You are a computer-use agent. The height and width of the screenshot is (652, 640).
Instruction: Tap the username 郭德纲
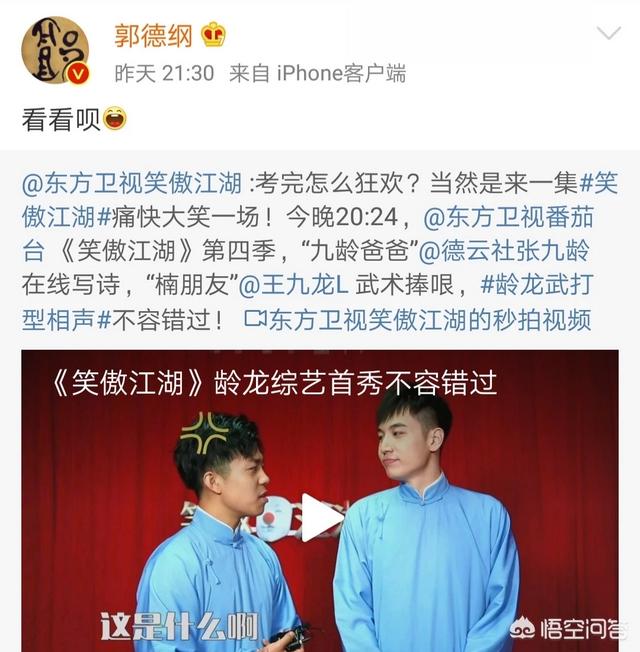pyautogui.click(x=151, y=35)
